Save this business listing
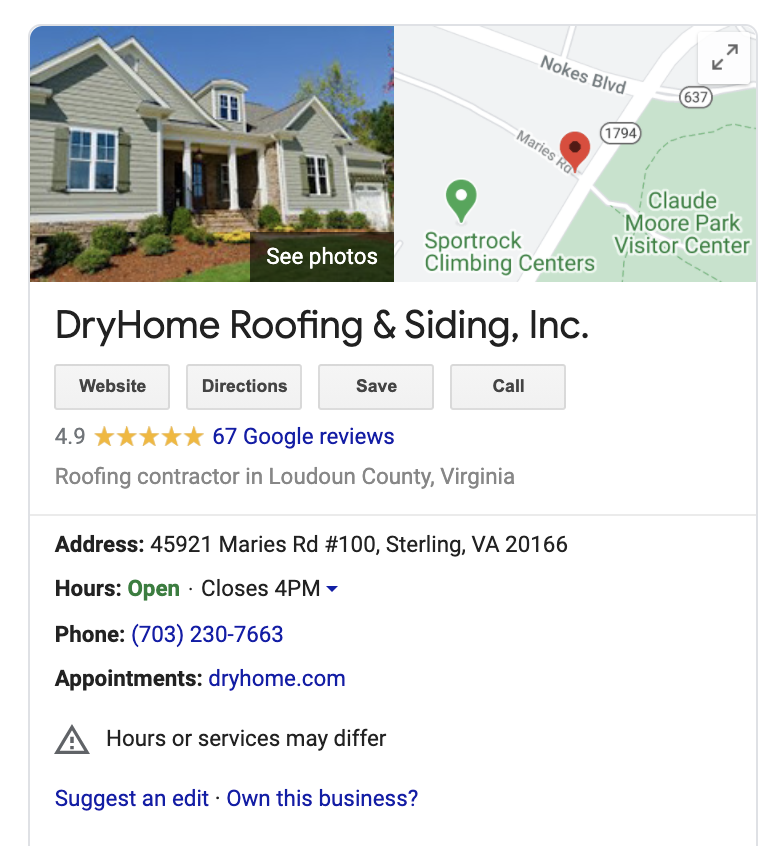The height and width of the screenshot is (846, 778). [376, 386]
